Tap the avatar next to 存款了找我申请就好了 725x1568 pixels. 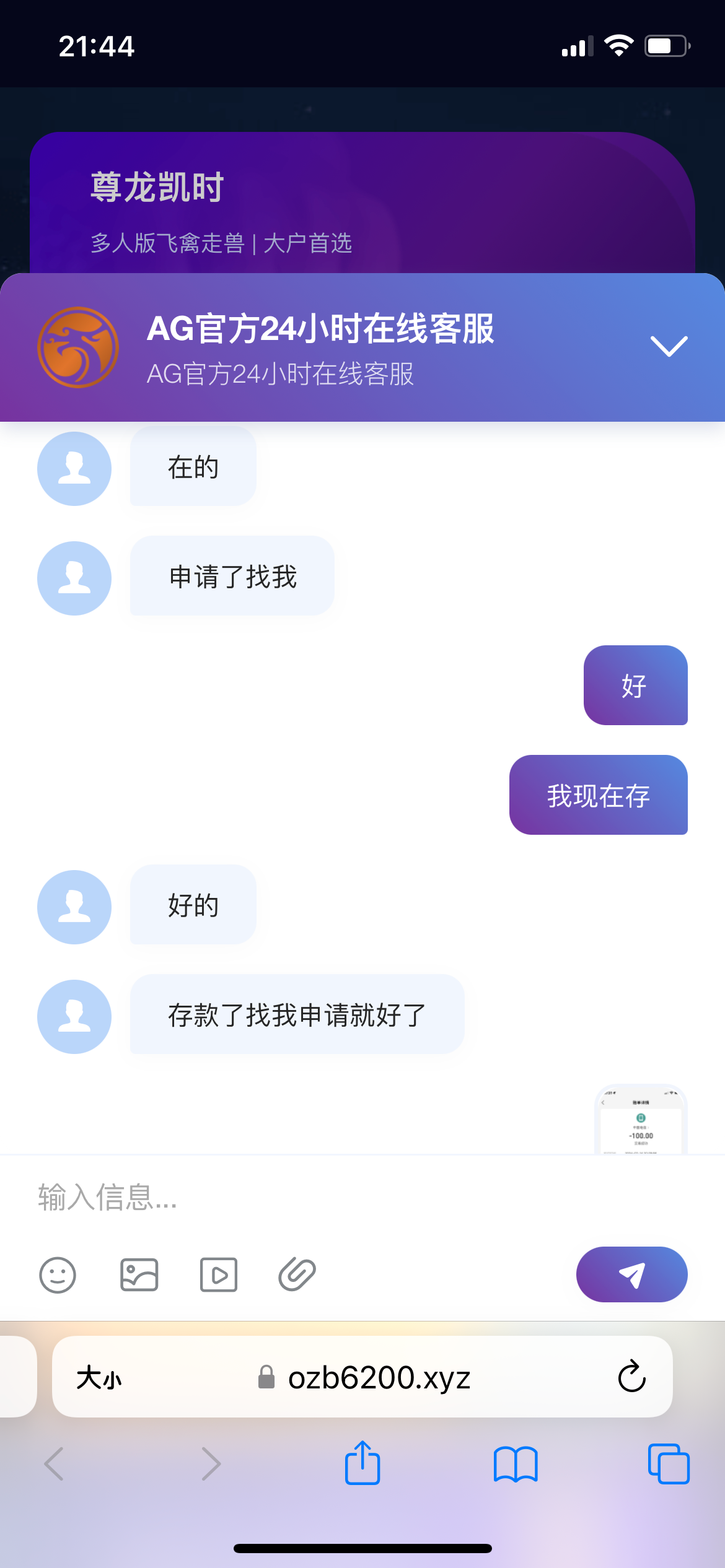tap(74, 1017)
